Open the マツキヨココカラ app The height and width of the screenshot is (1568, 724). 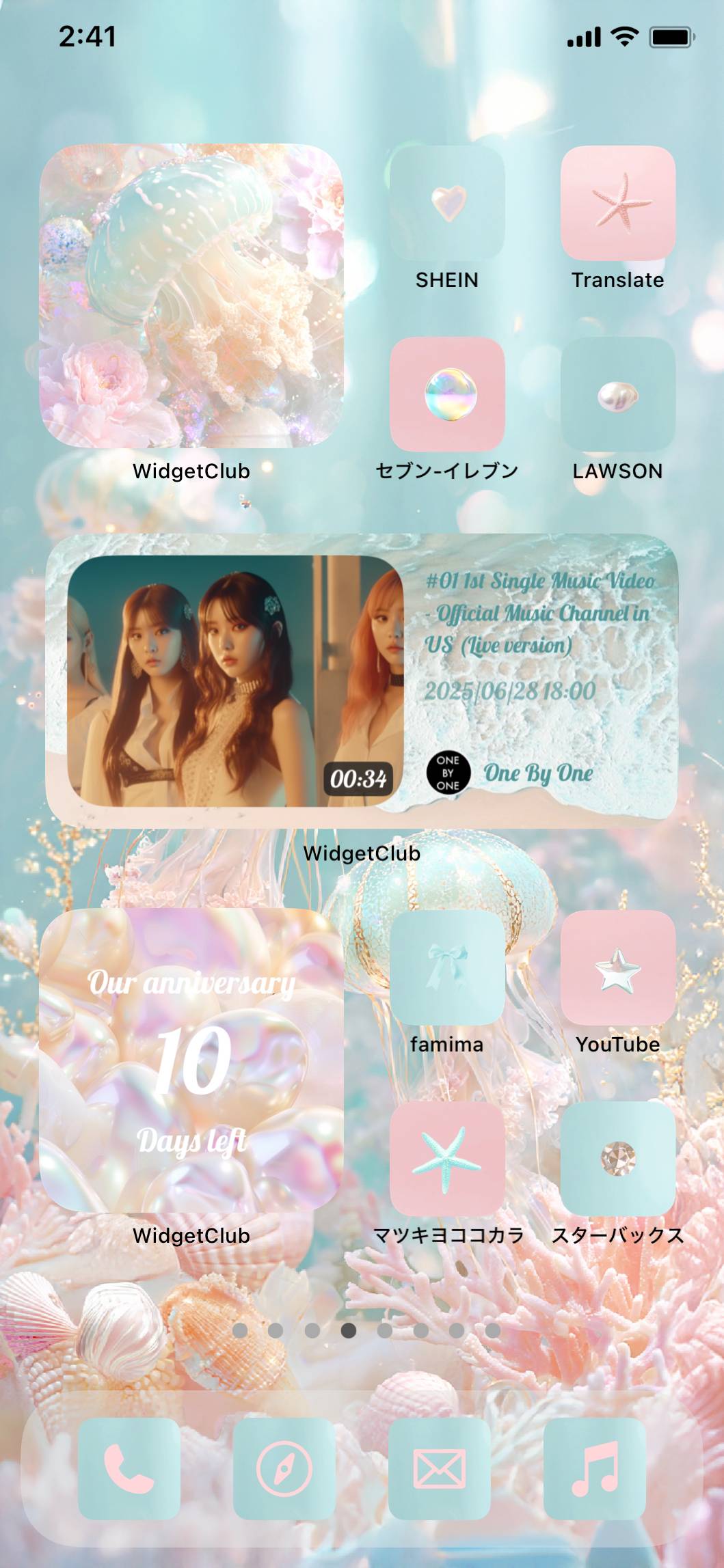pyautogui.click(x=447, y=1158)
